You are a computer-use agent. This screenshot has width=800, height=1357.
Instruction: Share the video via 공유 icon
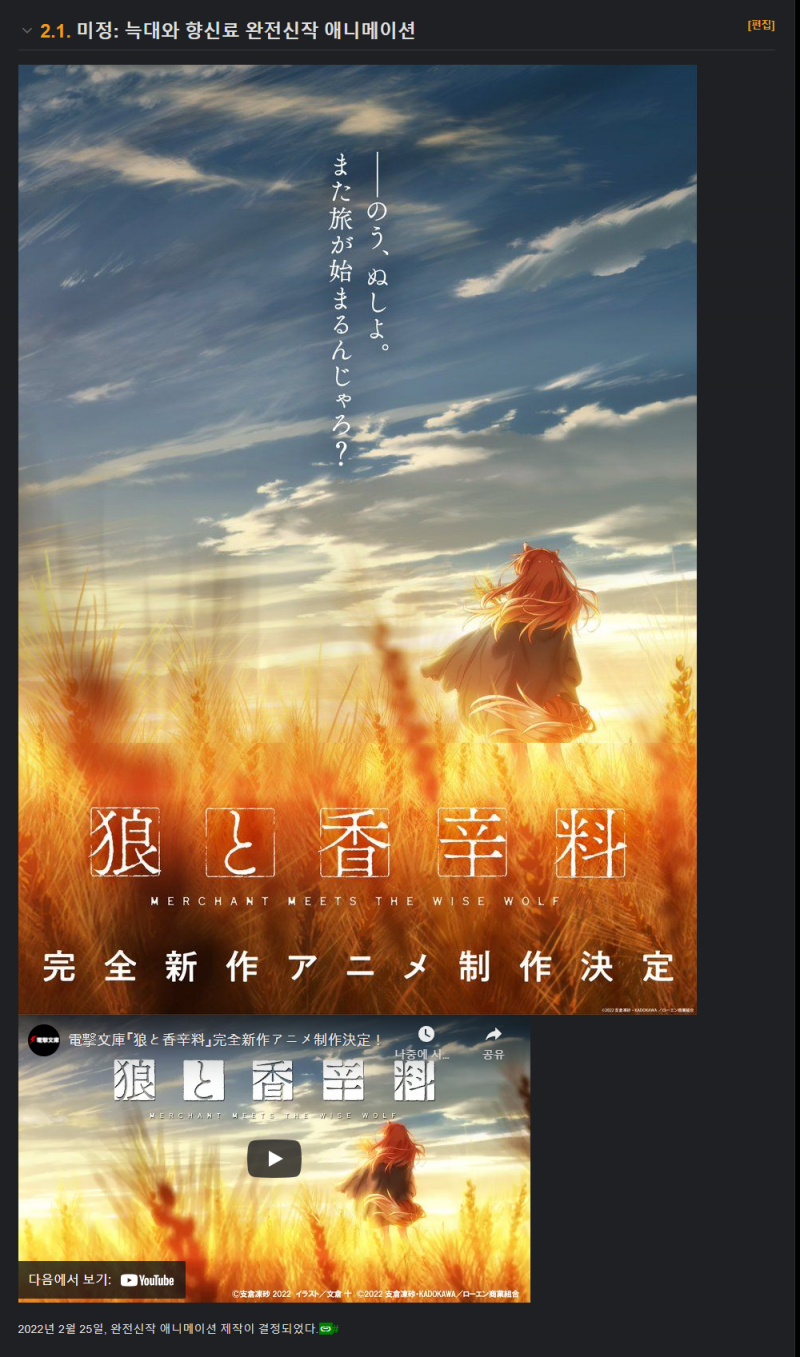pos(493,1035)
